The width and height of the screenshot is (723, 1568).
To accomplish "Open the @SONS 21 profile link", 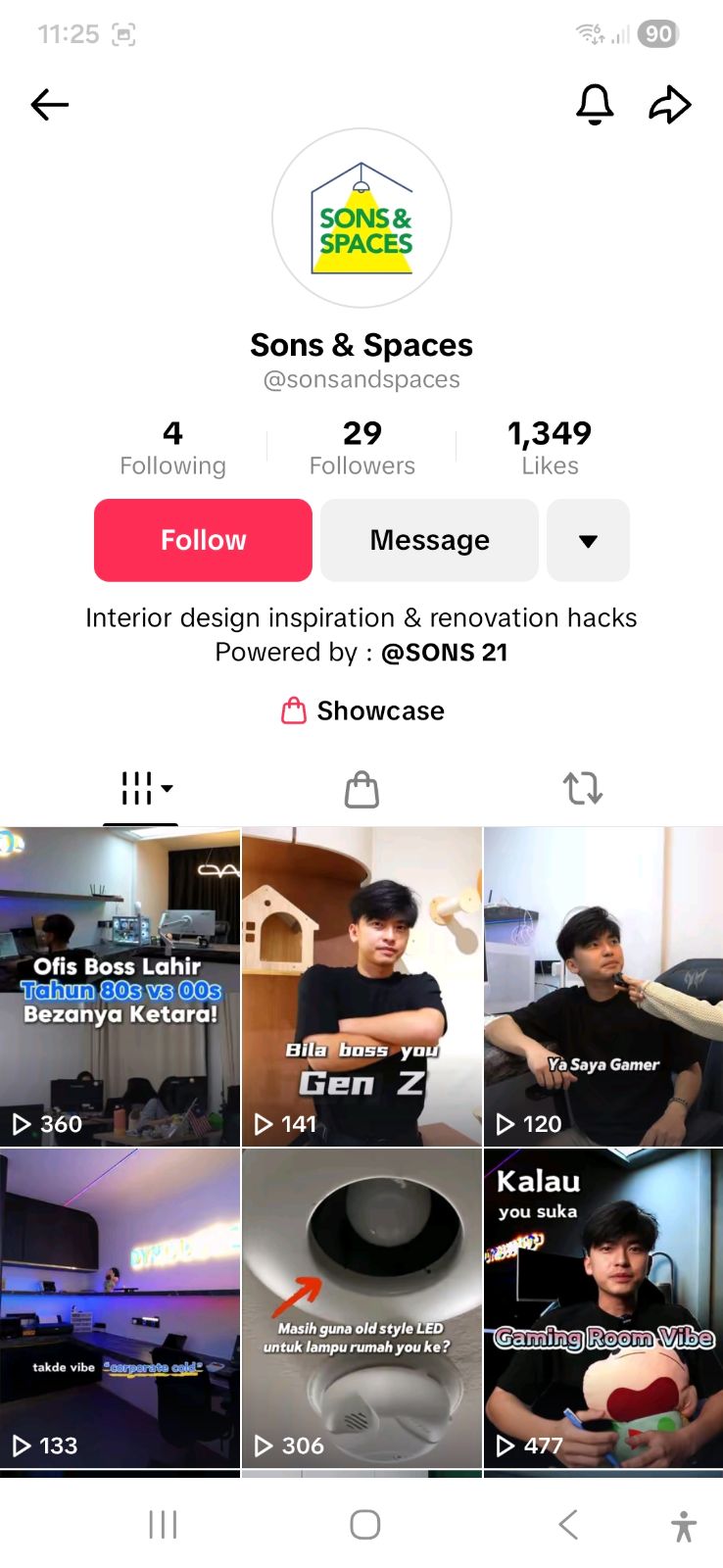I will pos(444,653).
